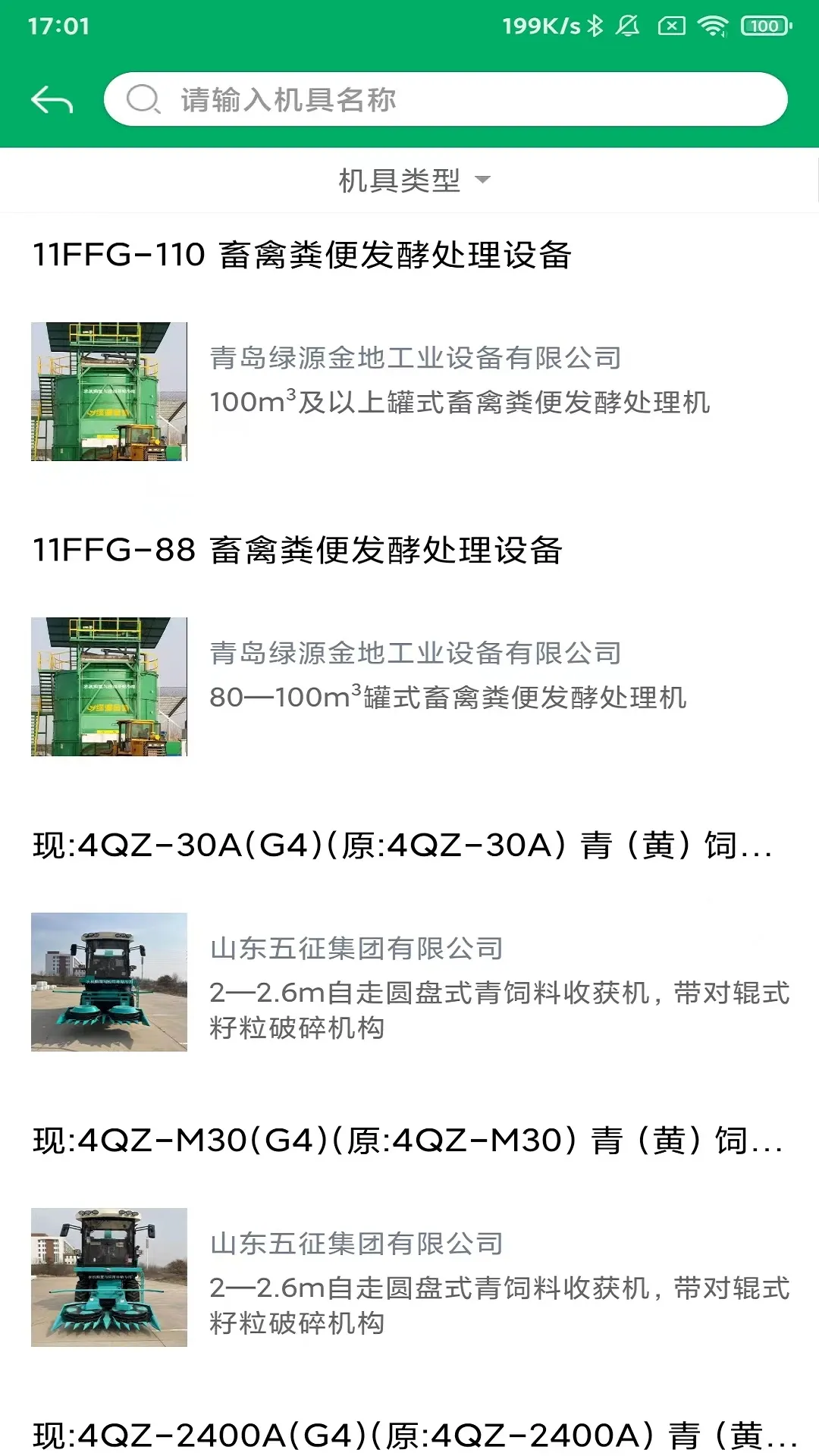
Task: Open the 11FFG-88 畜禽粪便发酵处理设备 item
Action: point(297,550)
